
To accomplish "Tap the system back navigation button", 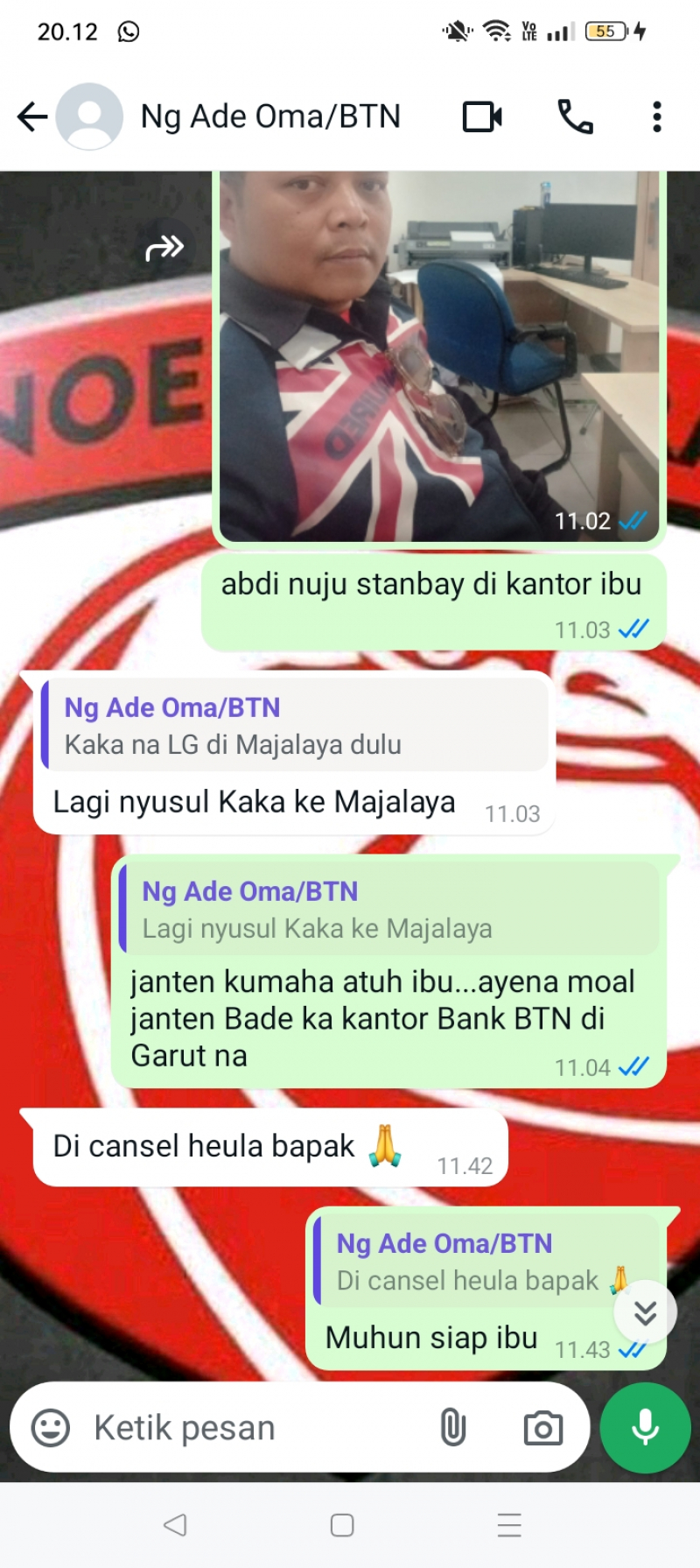I will pos(175,1525).
